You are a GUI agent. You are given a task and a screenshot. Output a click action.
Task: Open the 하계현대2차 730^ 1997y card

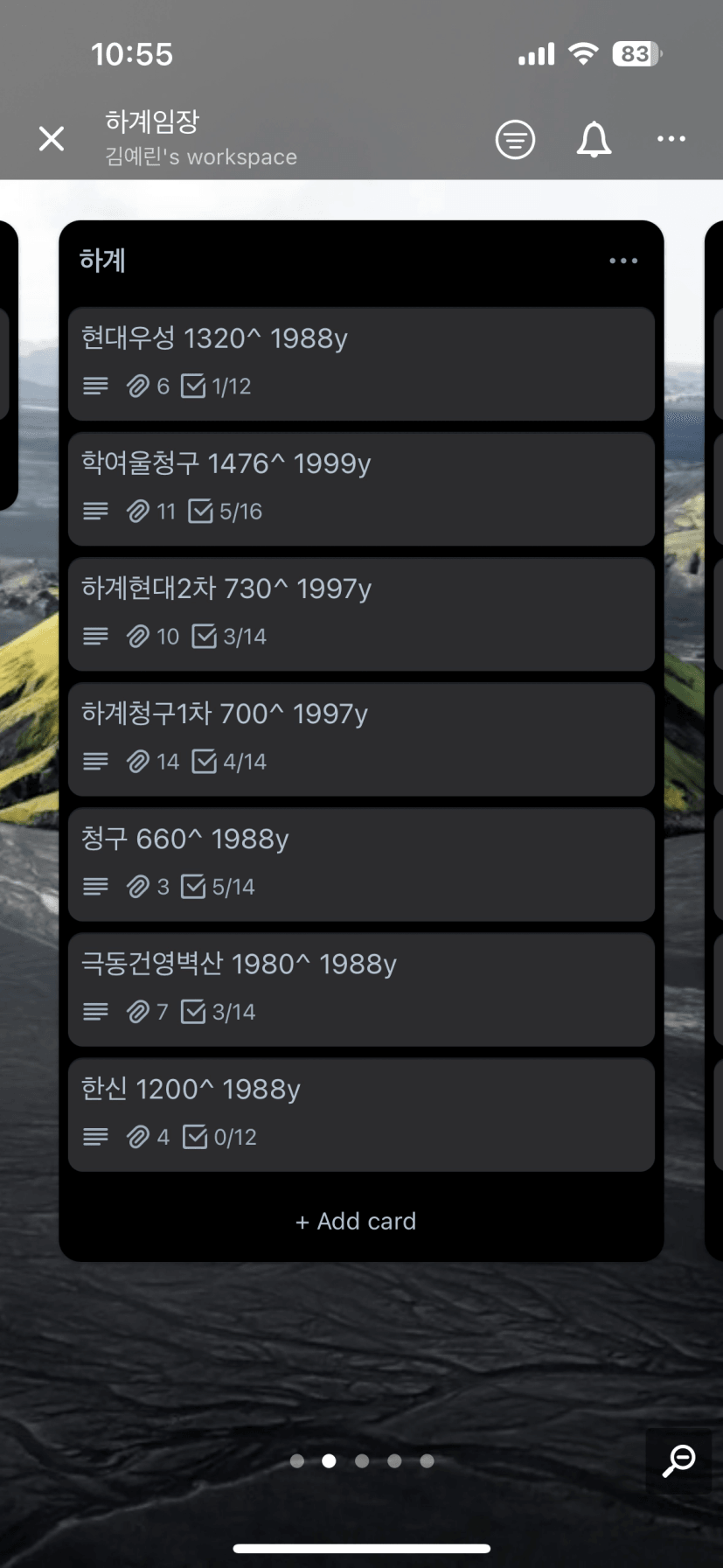pos(361,614)
